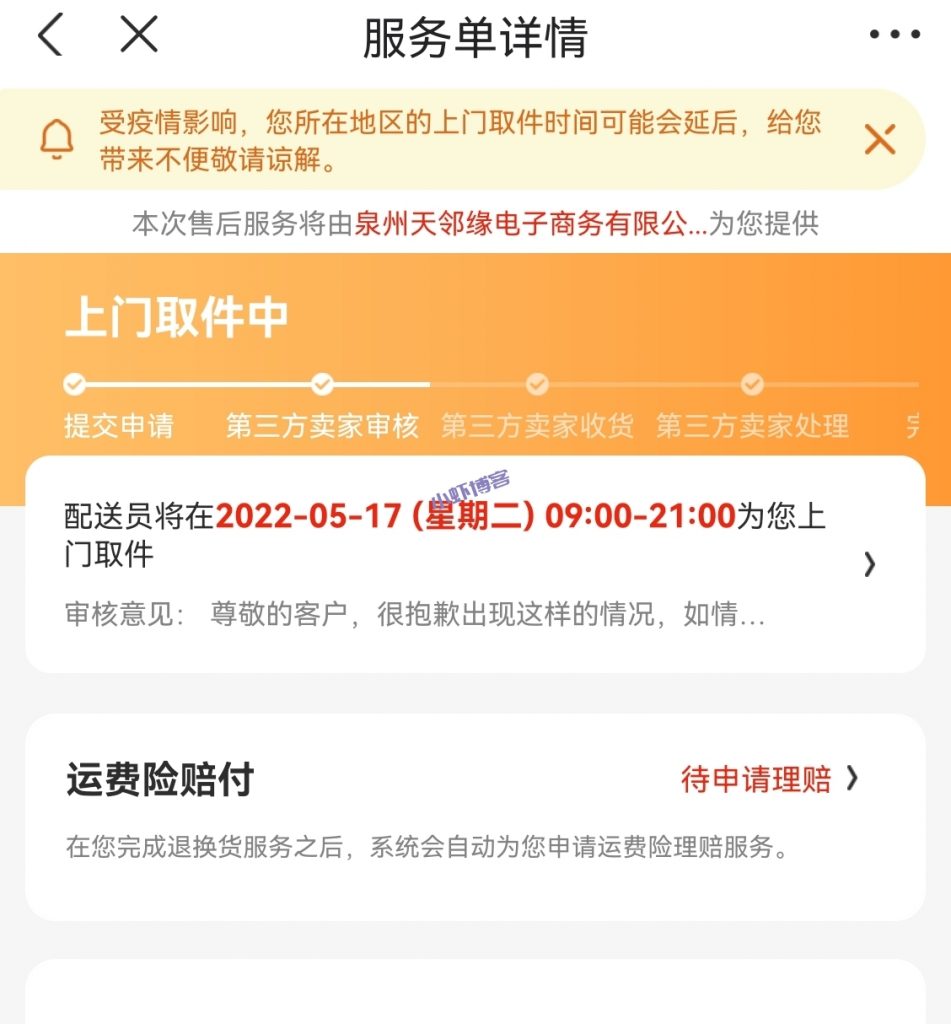The height and width of the screenshot is (1024, 951).
Task: Select the 提交申请 step label
Action: click(x=118, y=425)
